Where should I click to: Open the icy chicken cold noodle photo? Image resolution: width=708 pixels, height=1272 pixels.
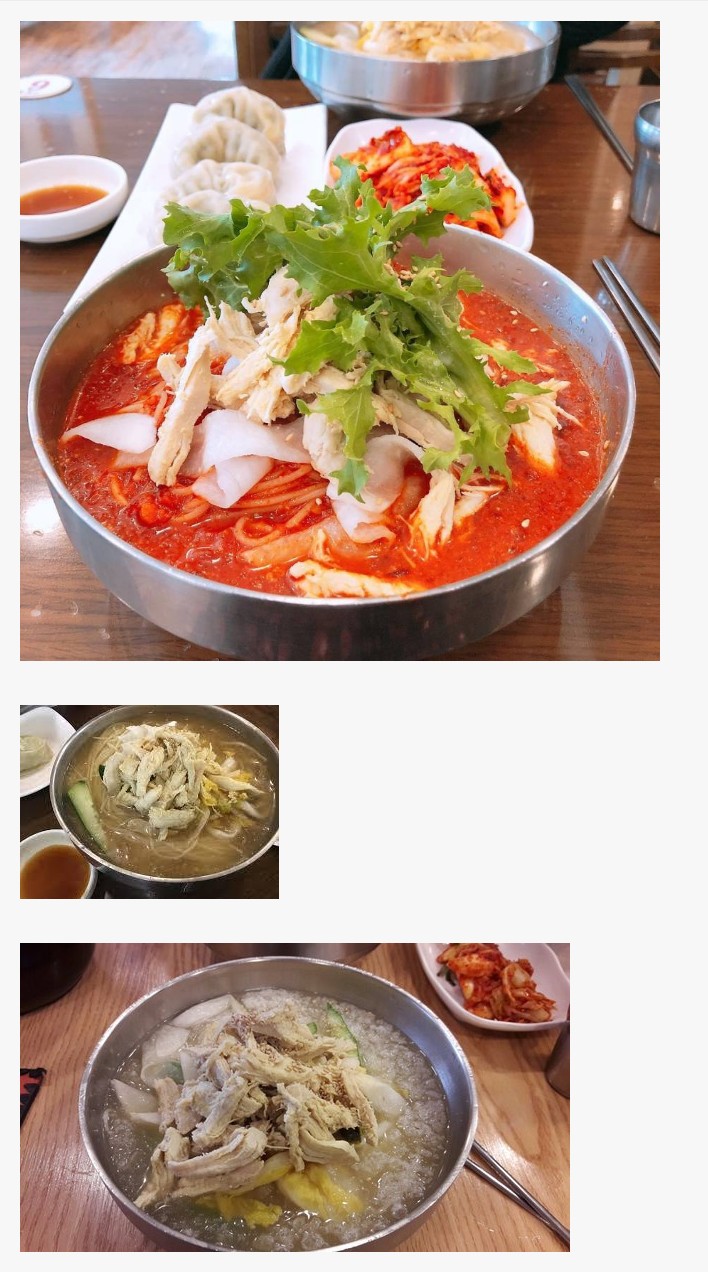(x=294, y=1097)
